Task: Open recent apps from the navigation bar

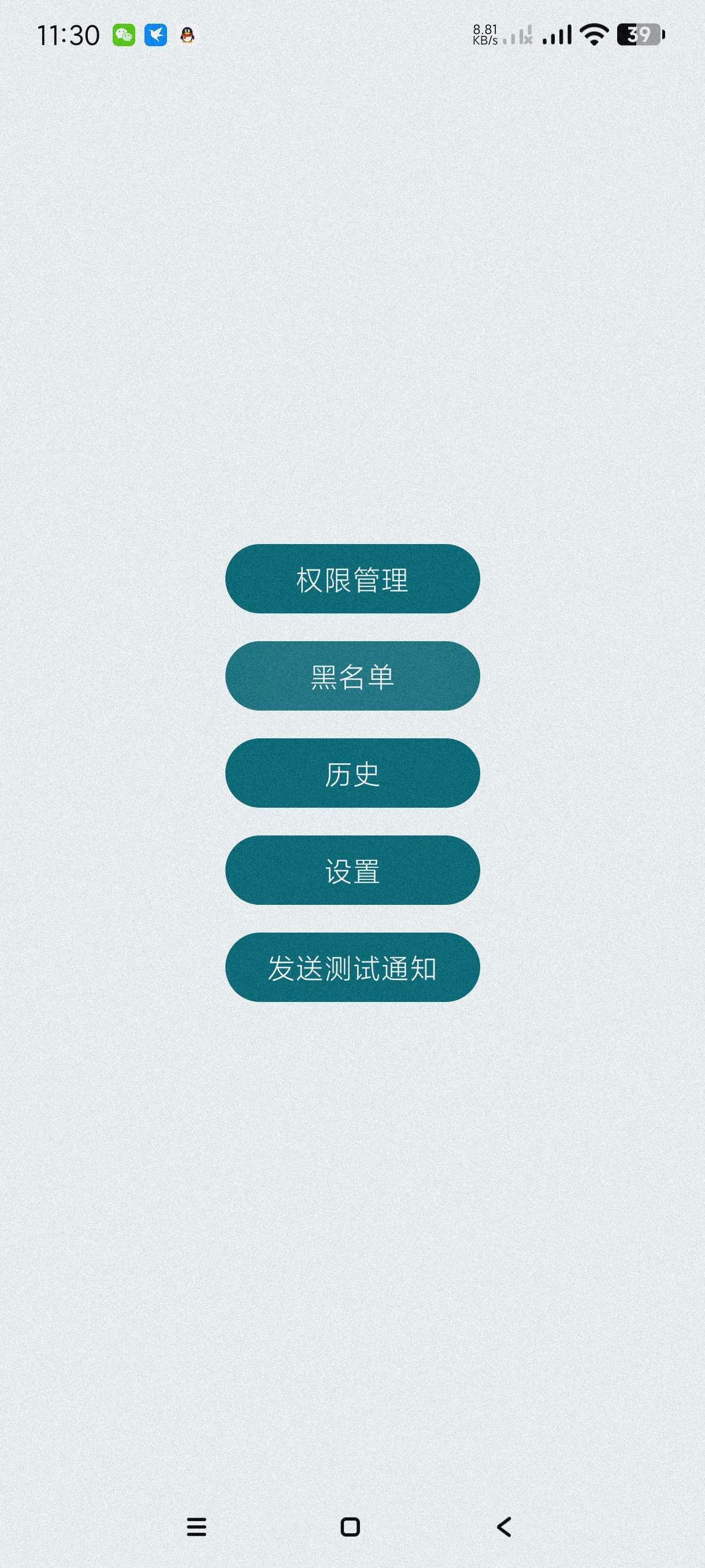Action: (196, 1526)
